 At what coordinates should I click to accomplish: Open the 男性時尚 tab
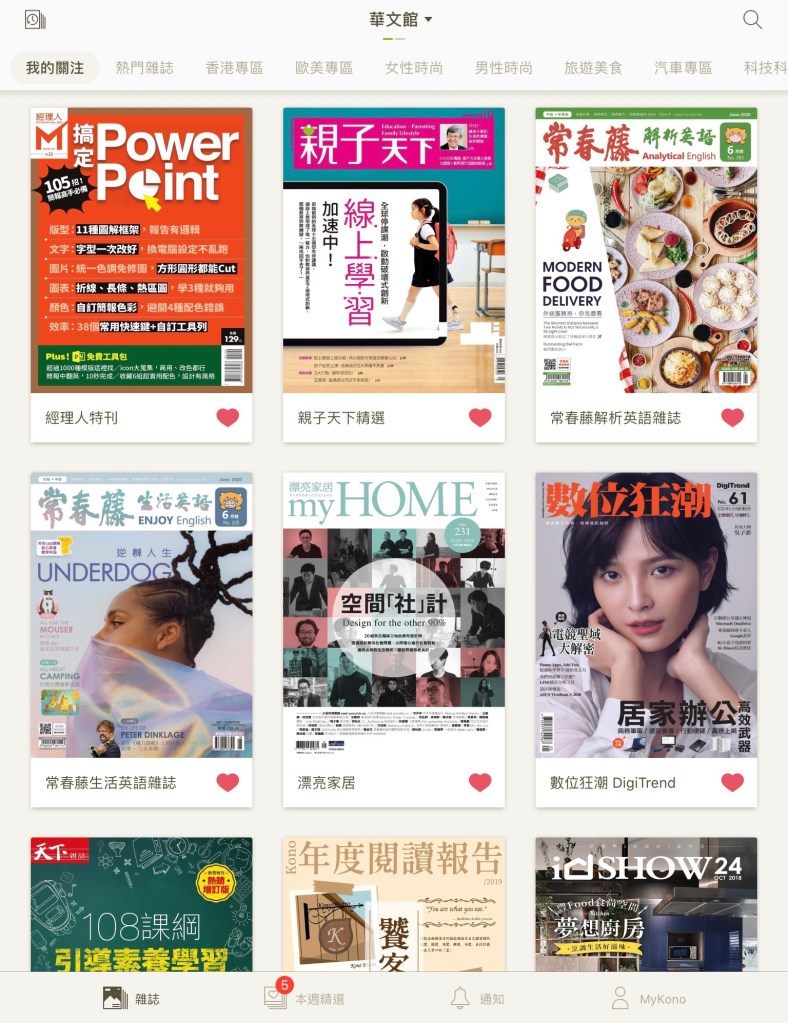[504, 68]
